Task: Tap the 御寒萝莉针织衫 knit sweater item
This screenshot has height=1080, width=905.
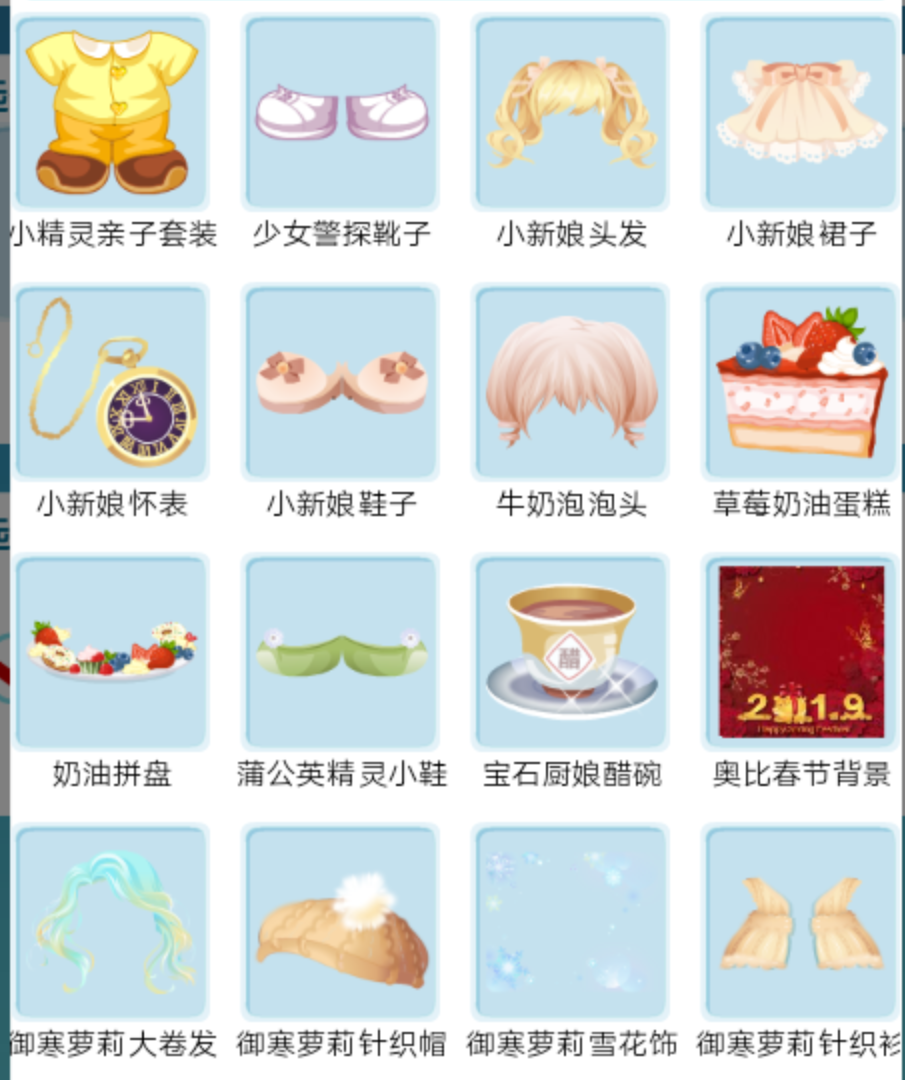Action: pyautogui.click(x=801, y=922)
